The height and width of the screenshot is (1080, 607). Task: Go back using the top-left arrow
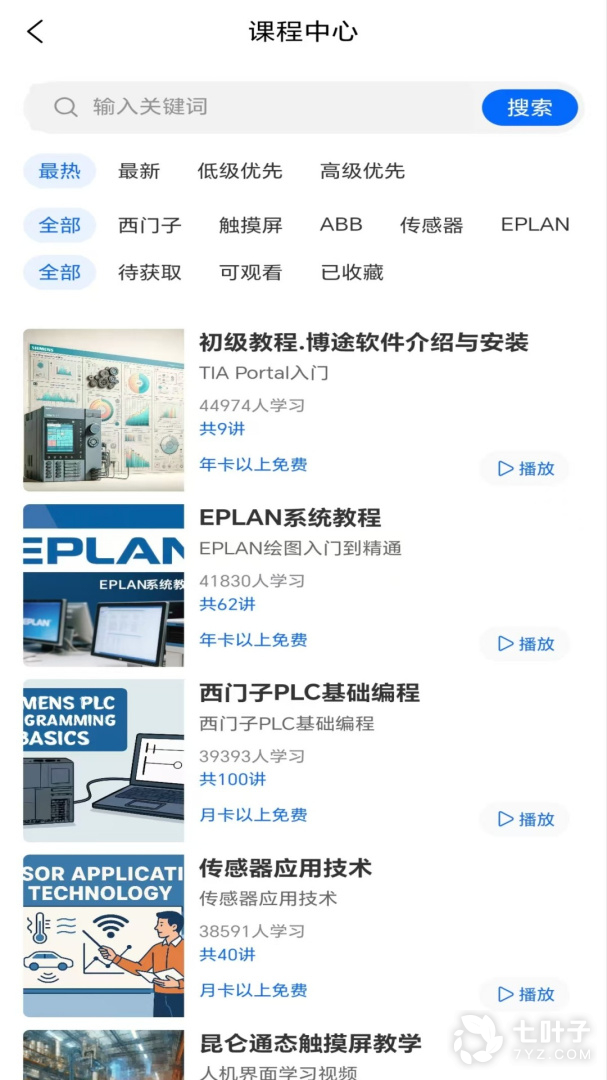click(x=36, y=32)
